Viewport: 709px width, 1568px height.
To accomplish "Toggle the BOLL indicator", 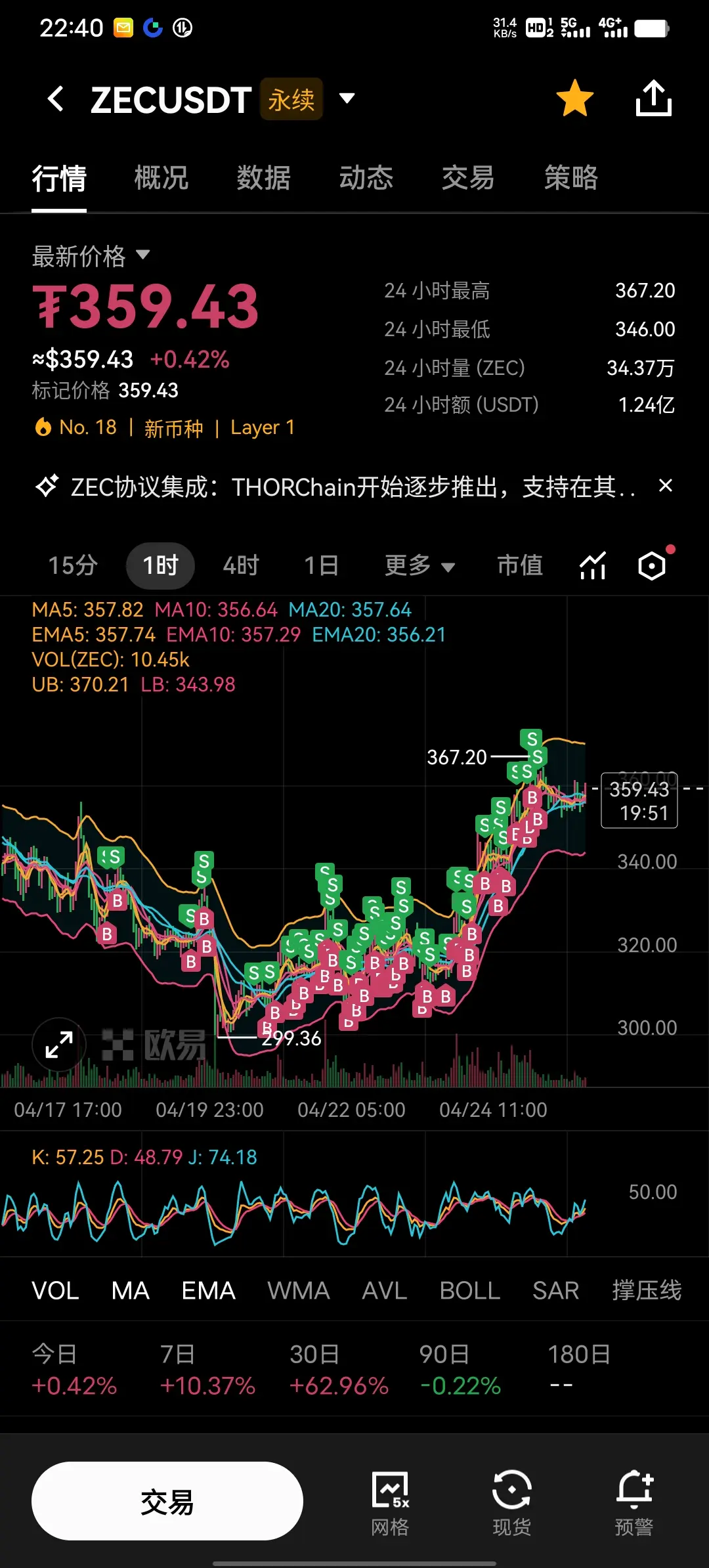I will pos(470,1291).
